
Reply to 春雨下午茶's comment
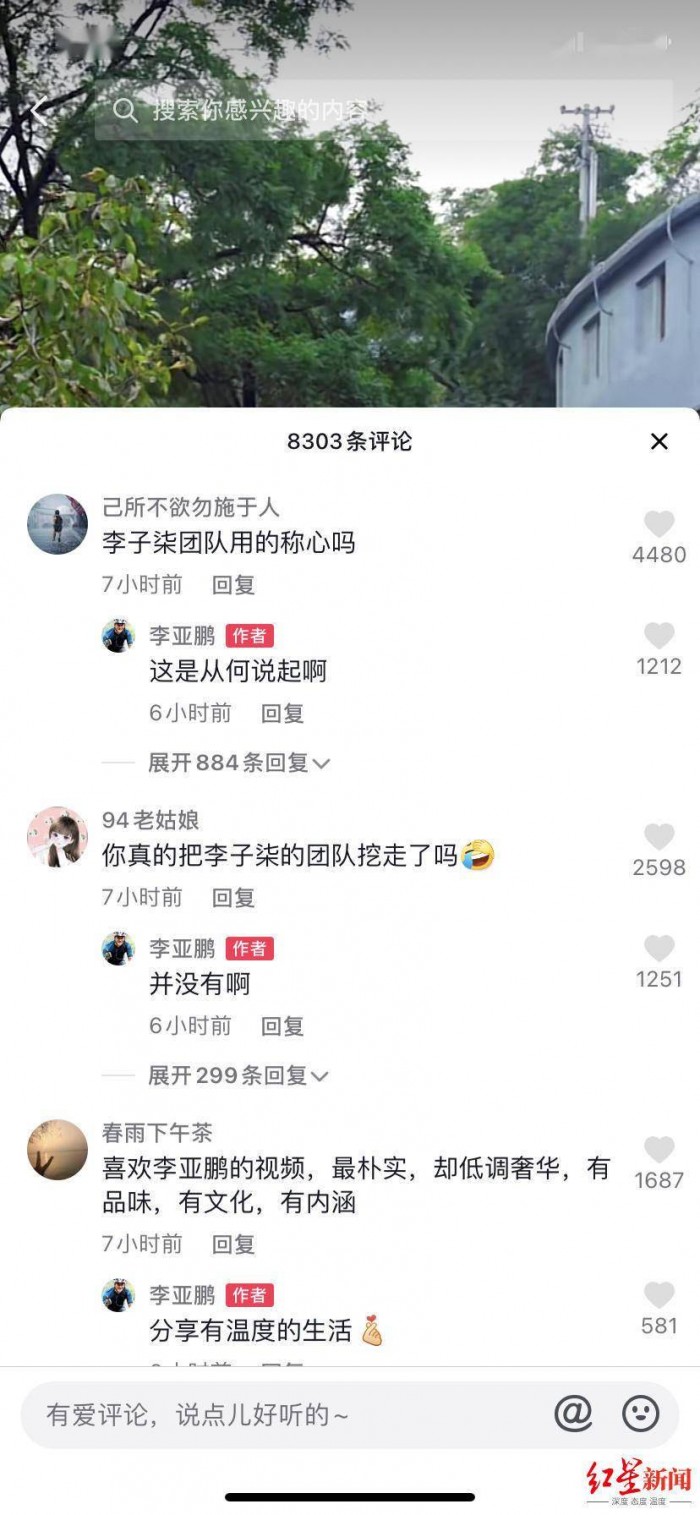(233, 1244)
